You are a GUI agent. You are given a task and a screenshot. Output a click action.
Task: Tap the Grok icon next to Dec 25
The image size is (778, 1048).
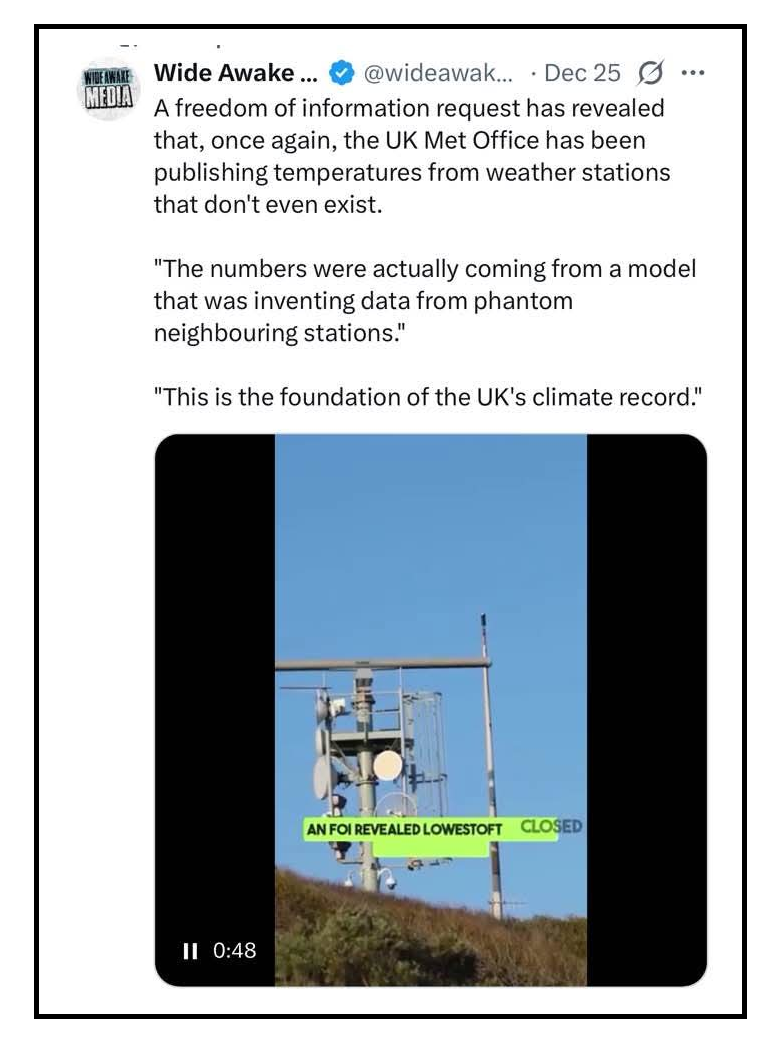tap(652, 74)
